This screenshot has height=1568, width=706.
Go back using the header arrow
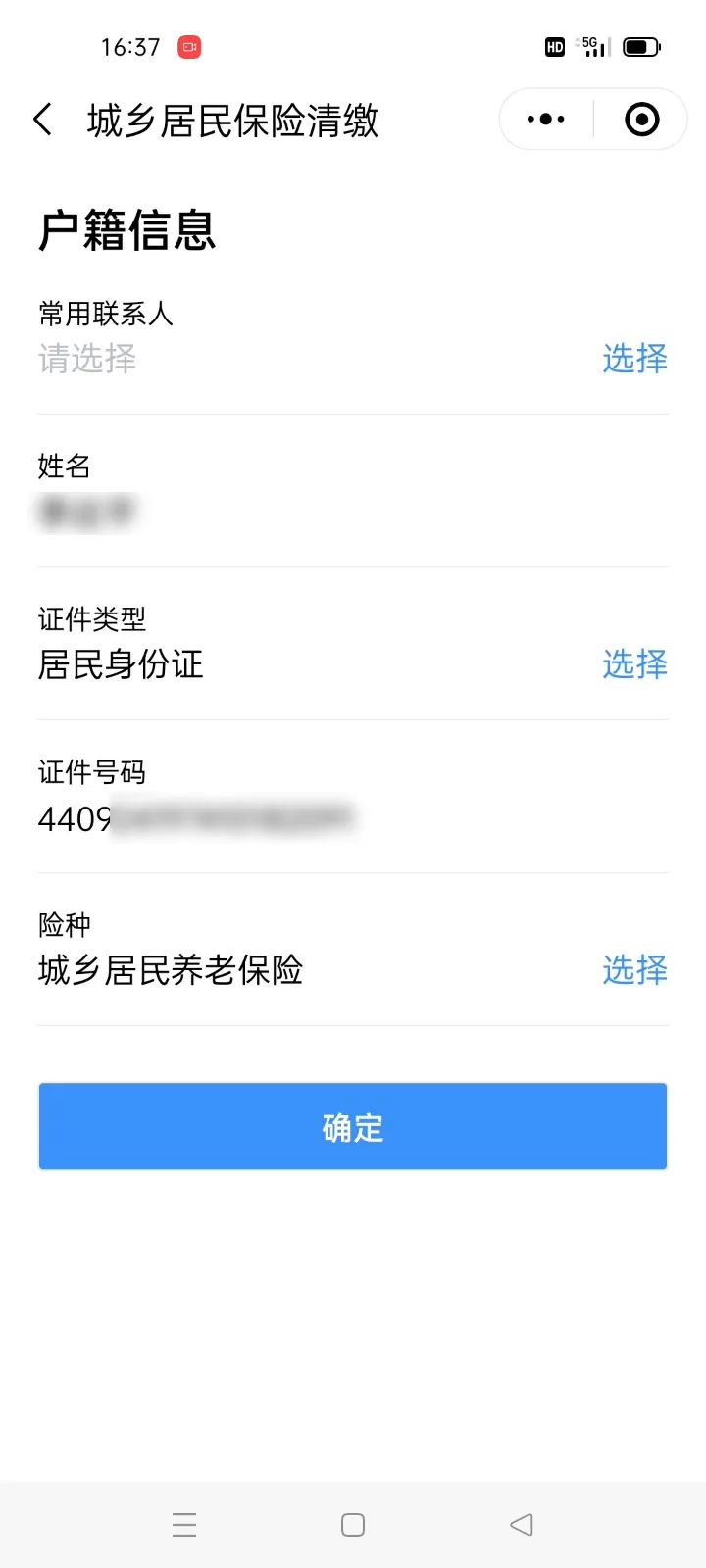pyautogui.click(x=42, y=120)
